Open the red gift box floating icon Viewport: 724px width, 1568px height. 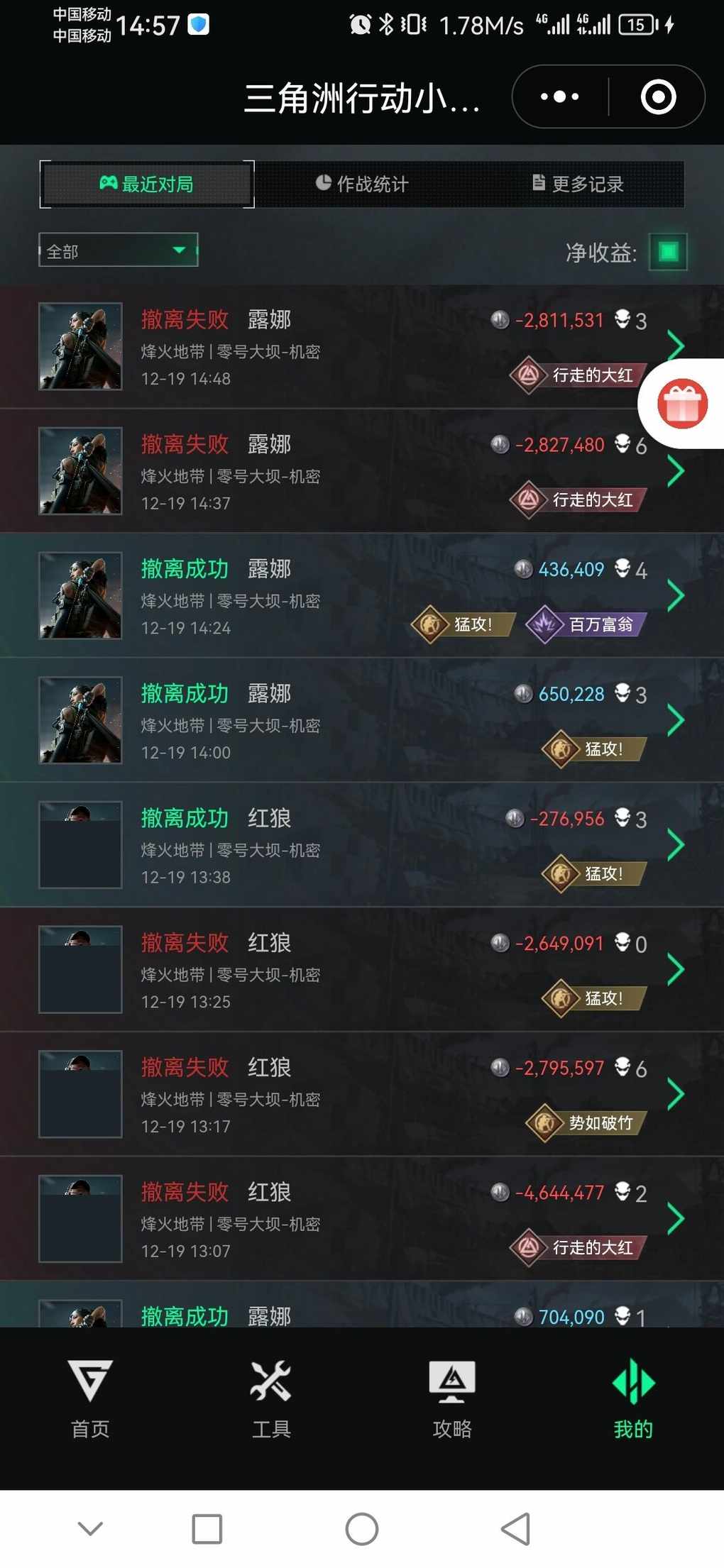point(682,404)
